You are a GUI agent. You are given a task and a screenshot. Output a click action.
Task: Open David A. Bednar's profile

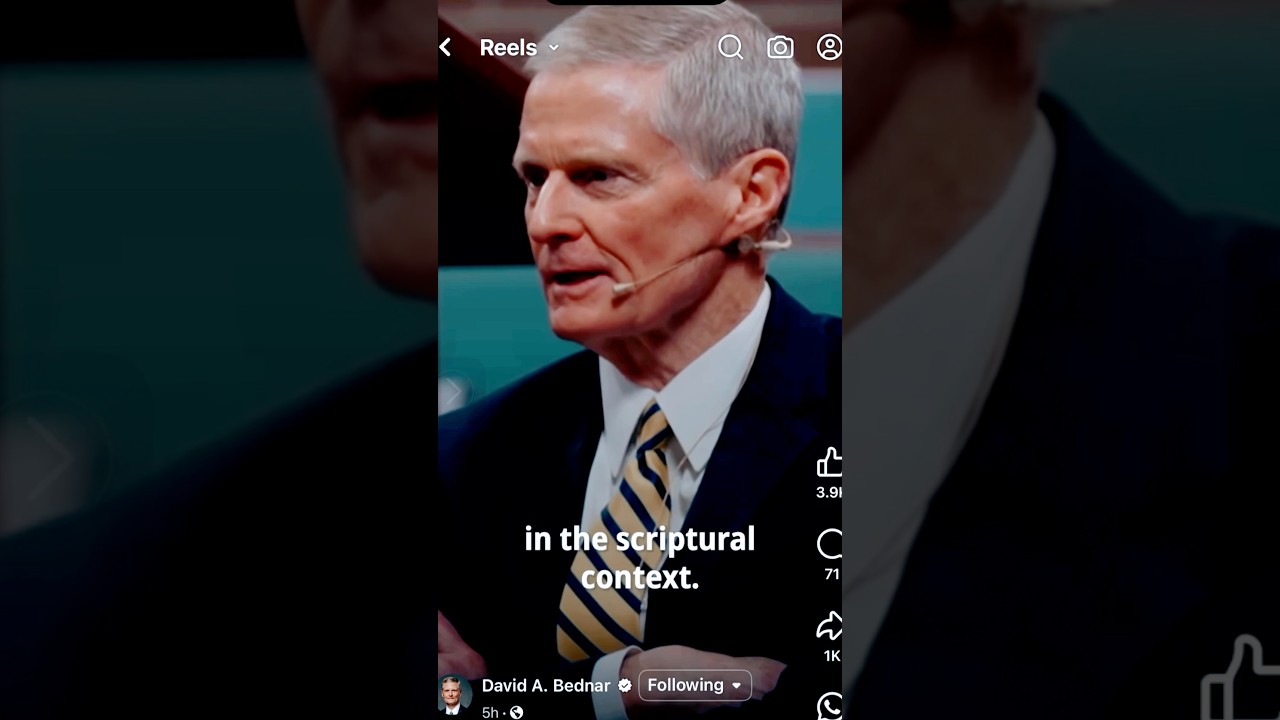(x=545, y=686)
